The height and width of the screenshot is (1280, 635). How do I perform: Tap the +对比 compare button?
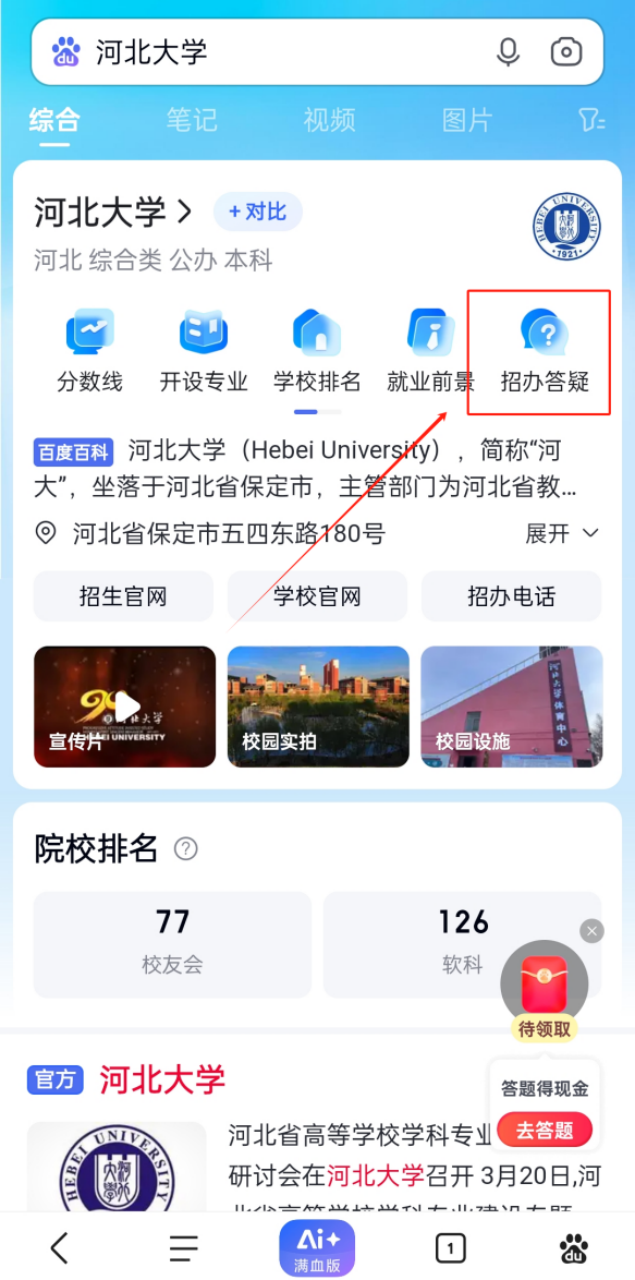(x=258, y=212)
